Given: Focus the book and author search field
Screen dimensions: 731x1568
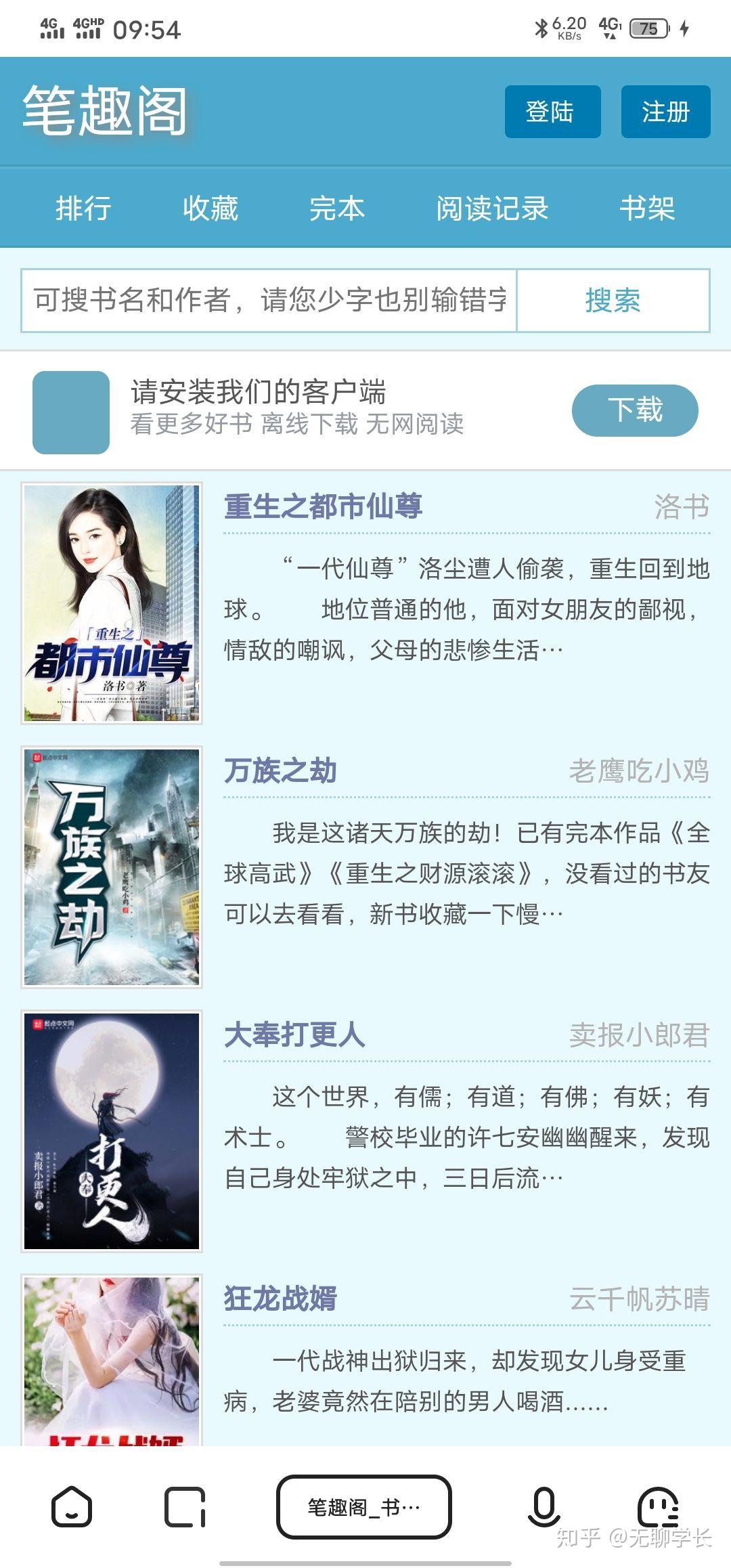Looking at the screenshot, I should click(269, 300).
